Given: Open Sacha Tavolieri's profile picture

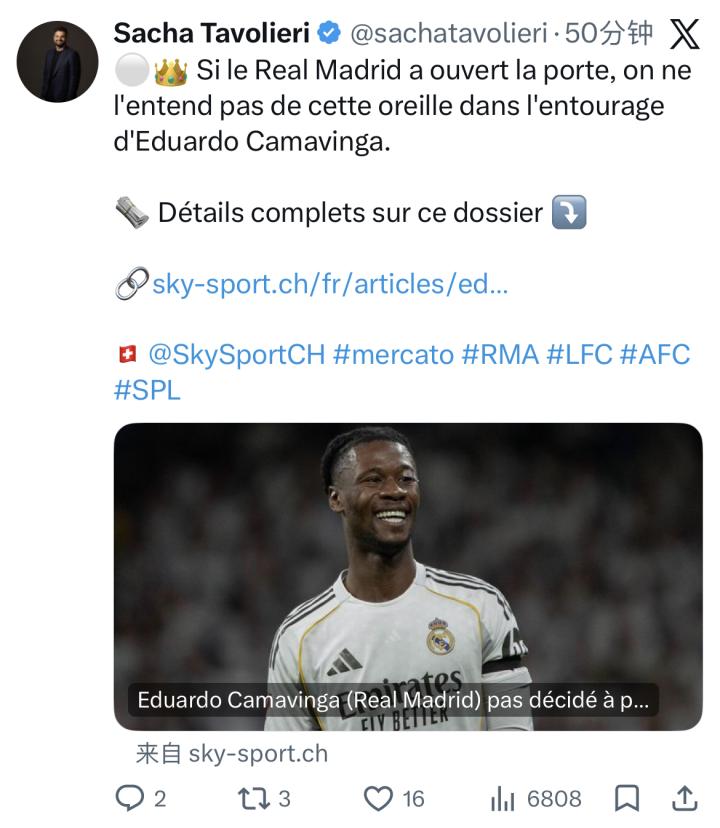Looking at the screenshot, I should pyautogui.click(x=57, y=61).
